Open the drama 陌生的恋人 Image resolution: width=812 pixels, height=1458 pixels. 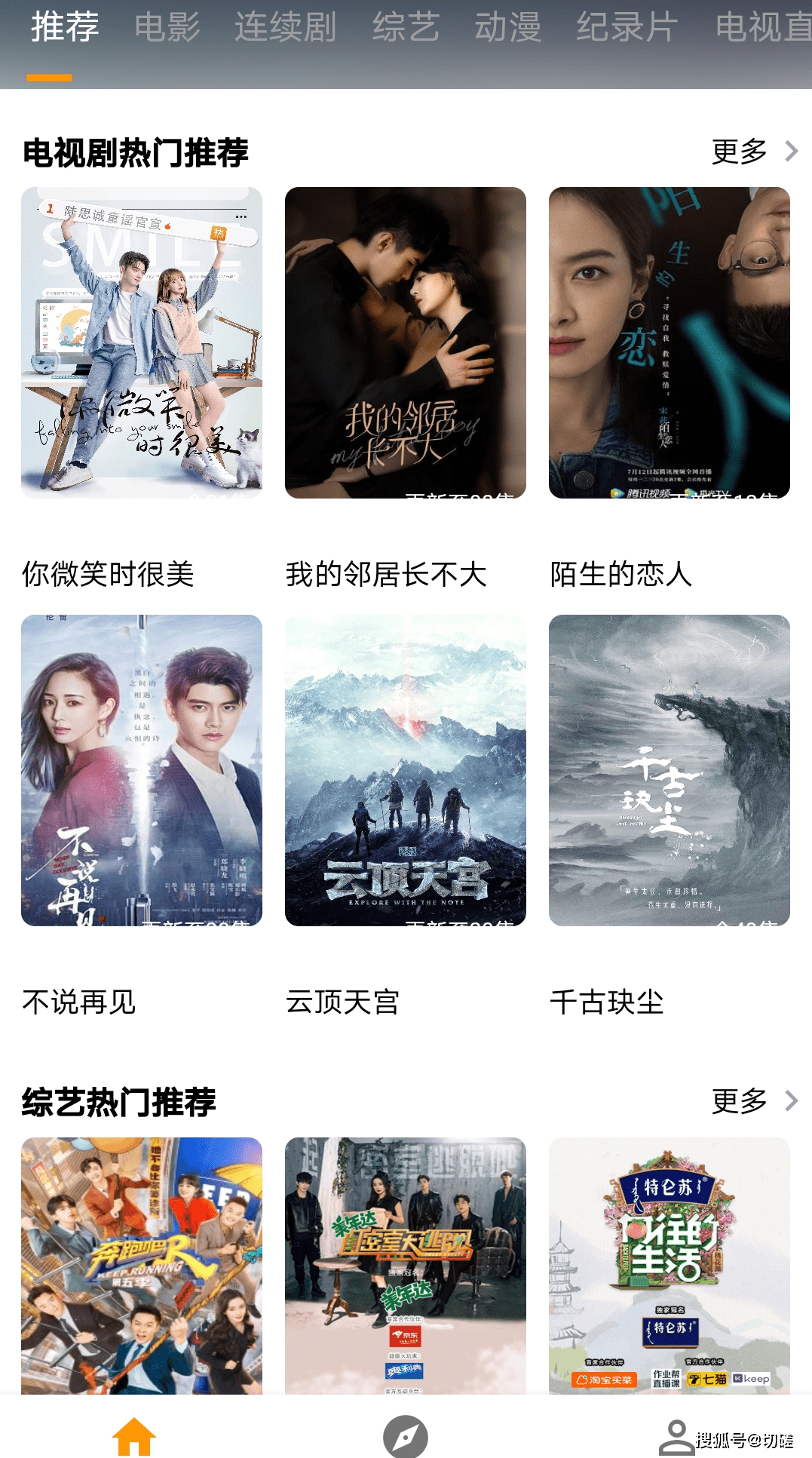tap(670, 343)
